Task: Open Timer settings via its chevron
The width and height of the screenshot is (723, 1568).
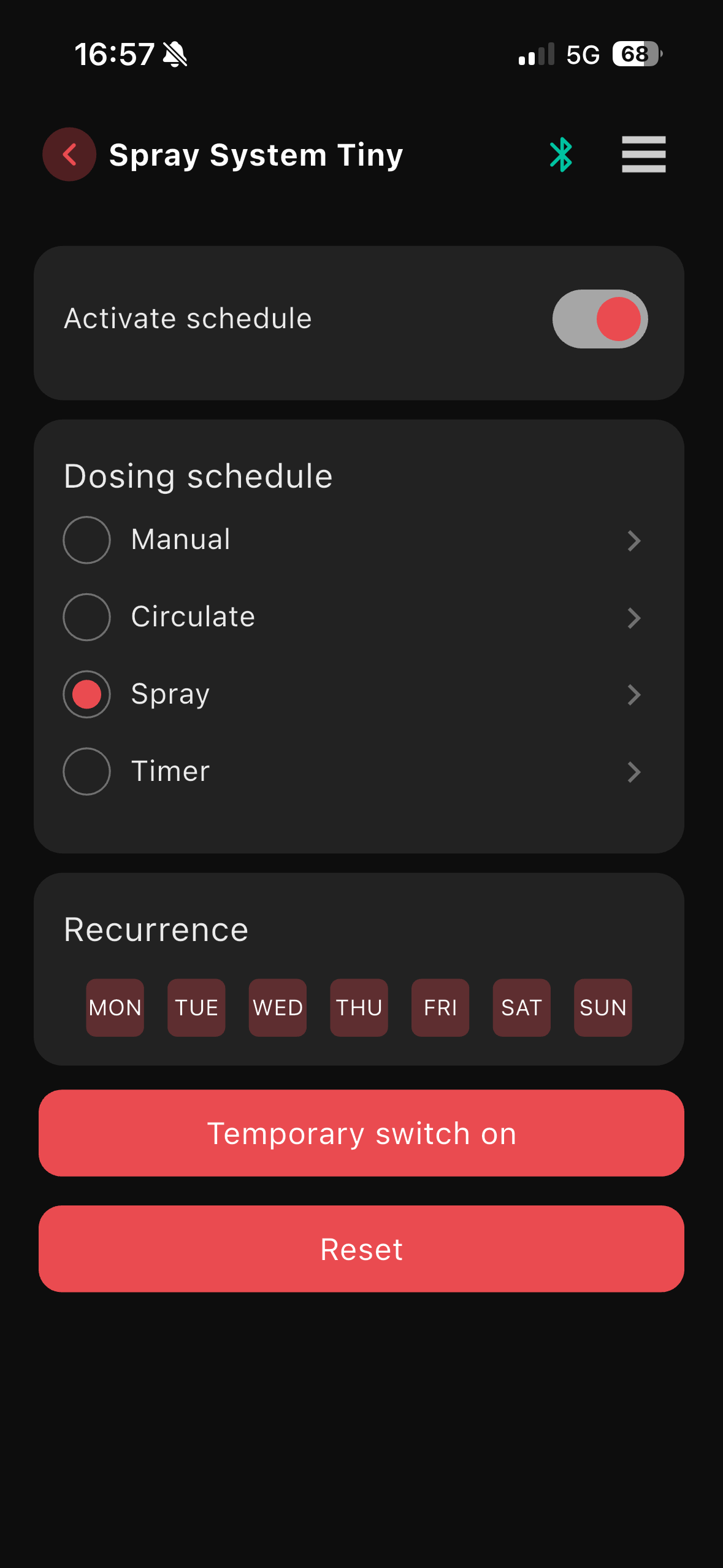Action: pyautogui.click(x=634, y=772)
